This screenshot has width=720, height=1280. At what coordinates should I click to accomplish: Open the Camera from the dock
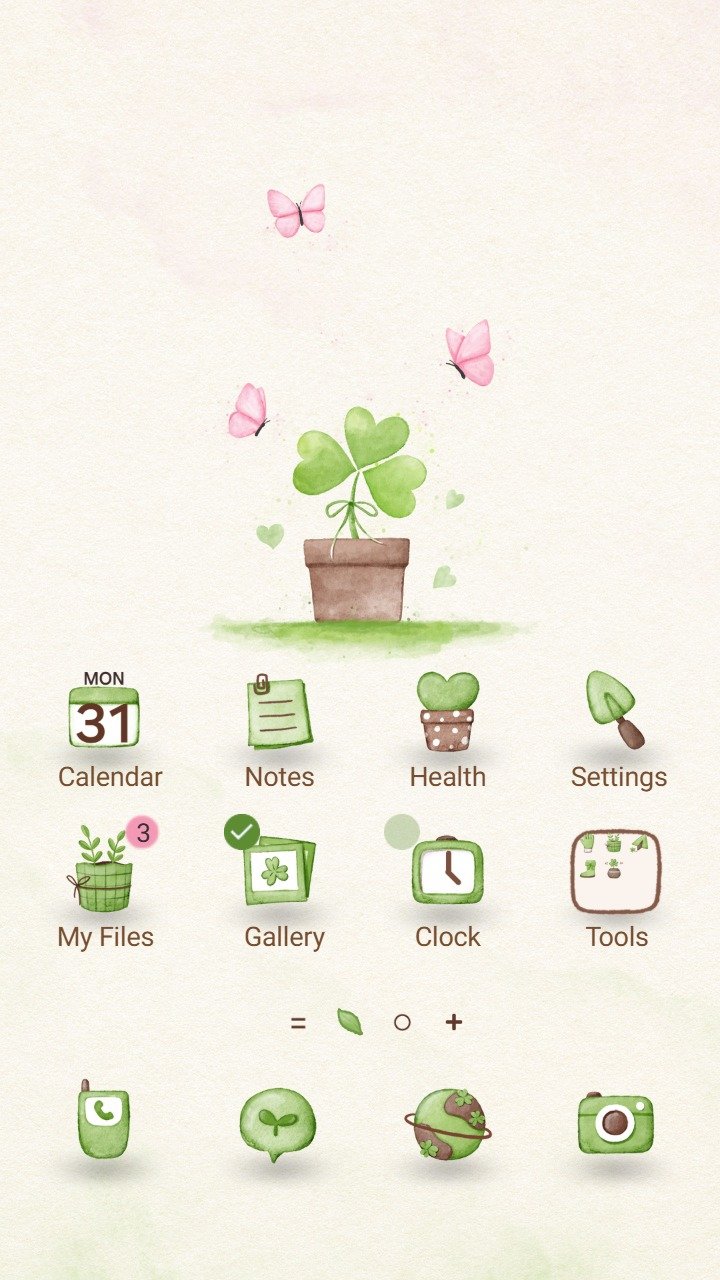click(616, 1122)
